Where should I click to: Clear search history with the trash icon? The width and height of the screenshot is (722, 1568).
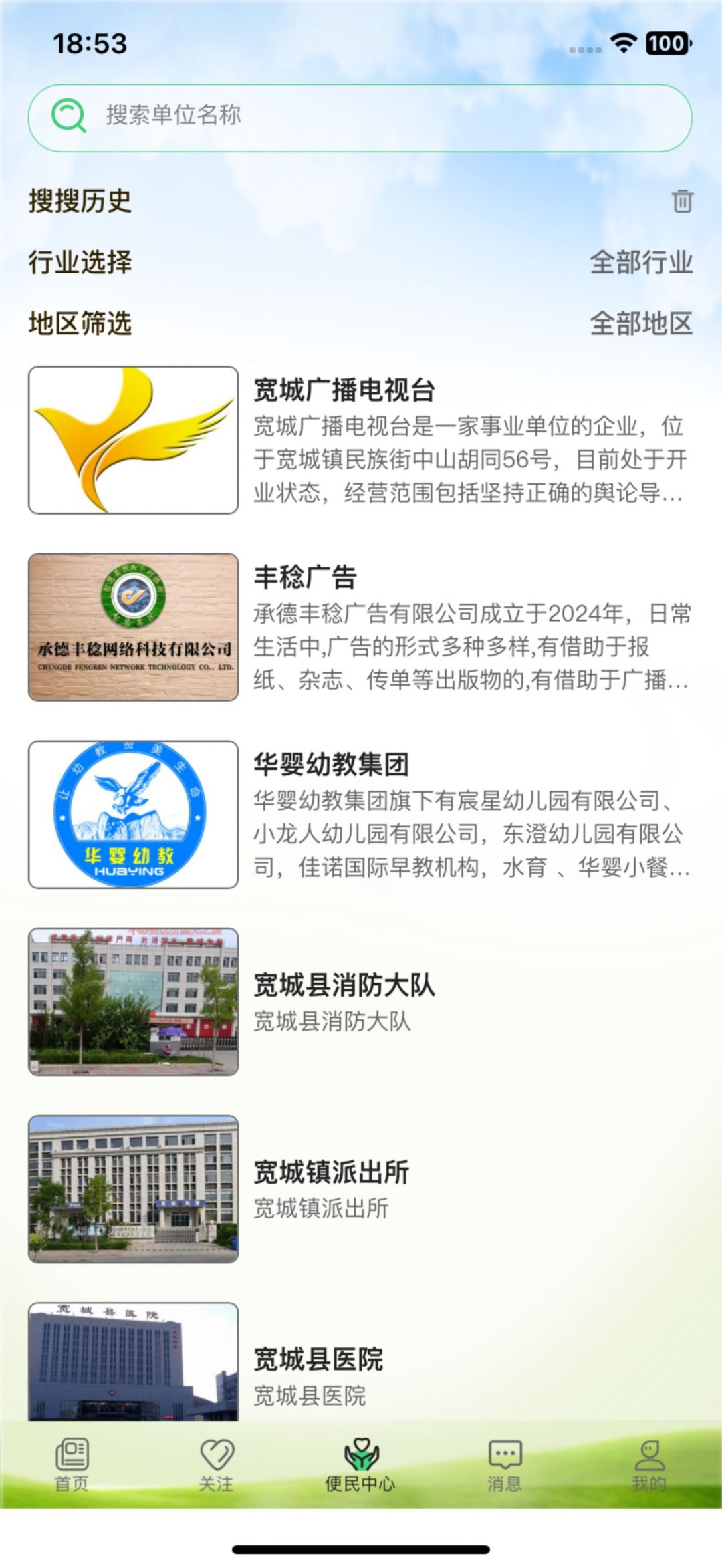682,201
